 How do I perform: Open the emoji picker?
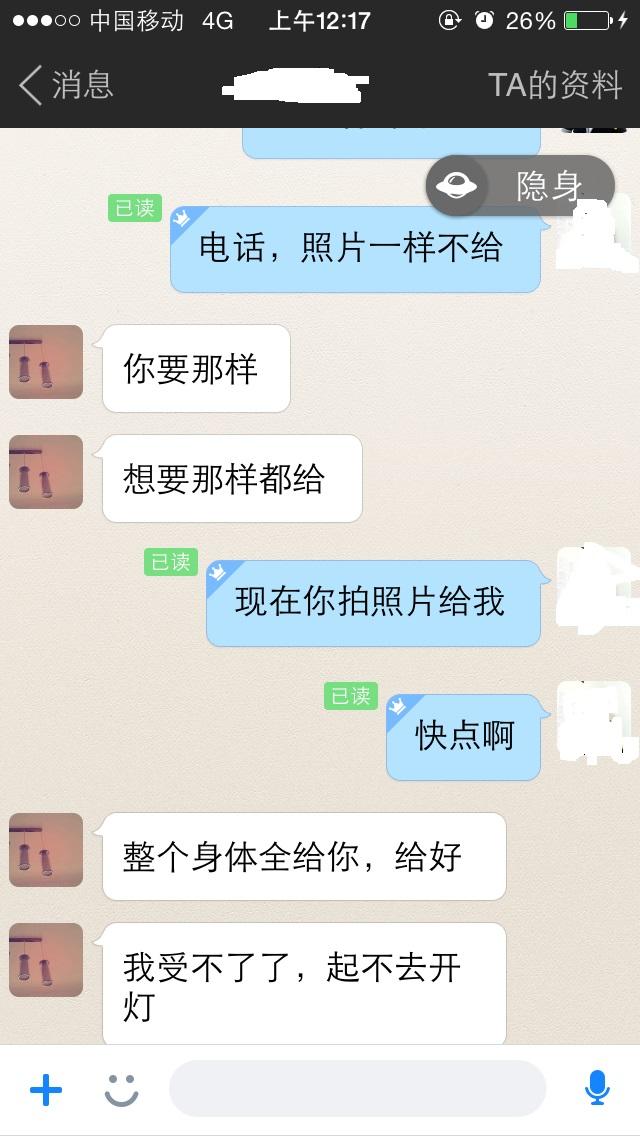(122, 1090)
